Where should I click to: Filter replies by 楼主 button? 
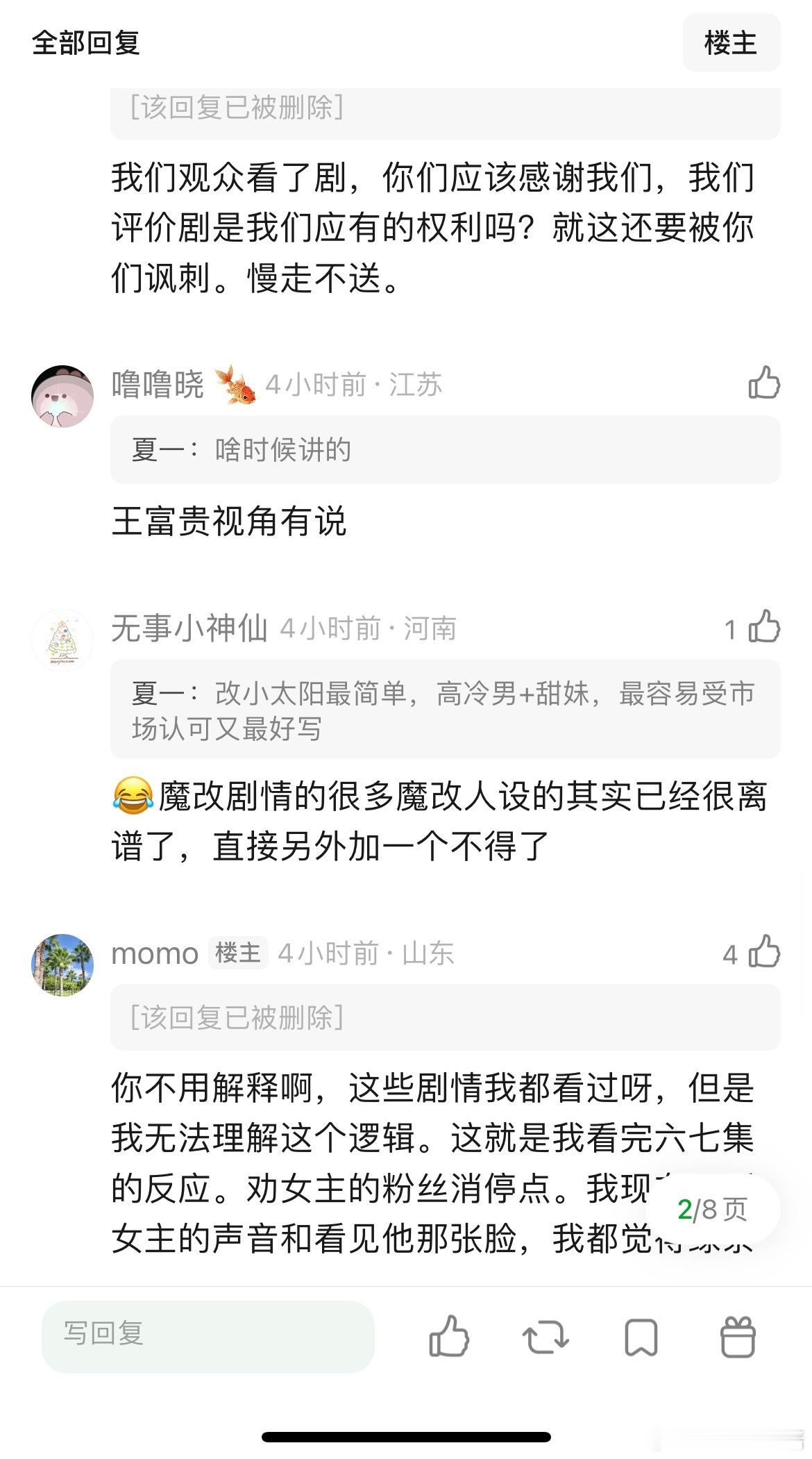click(x=731, y=43)
